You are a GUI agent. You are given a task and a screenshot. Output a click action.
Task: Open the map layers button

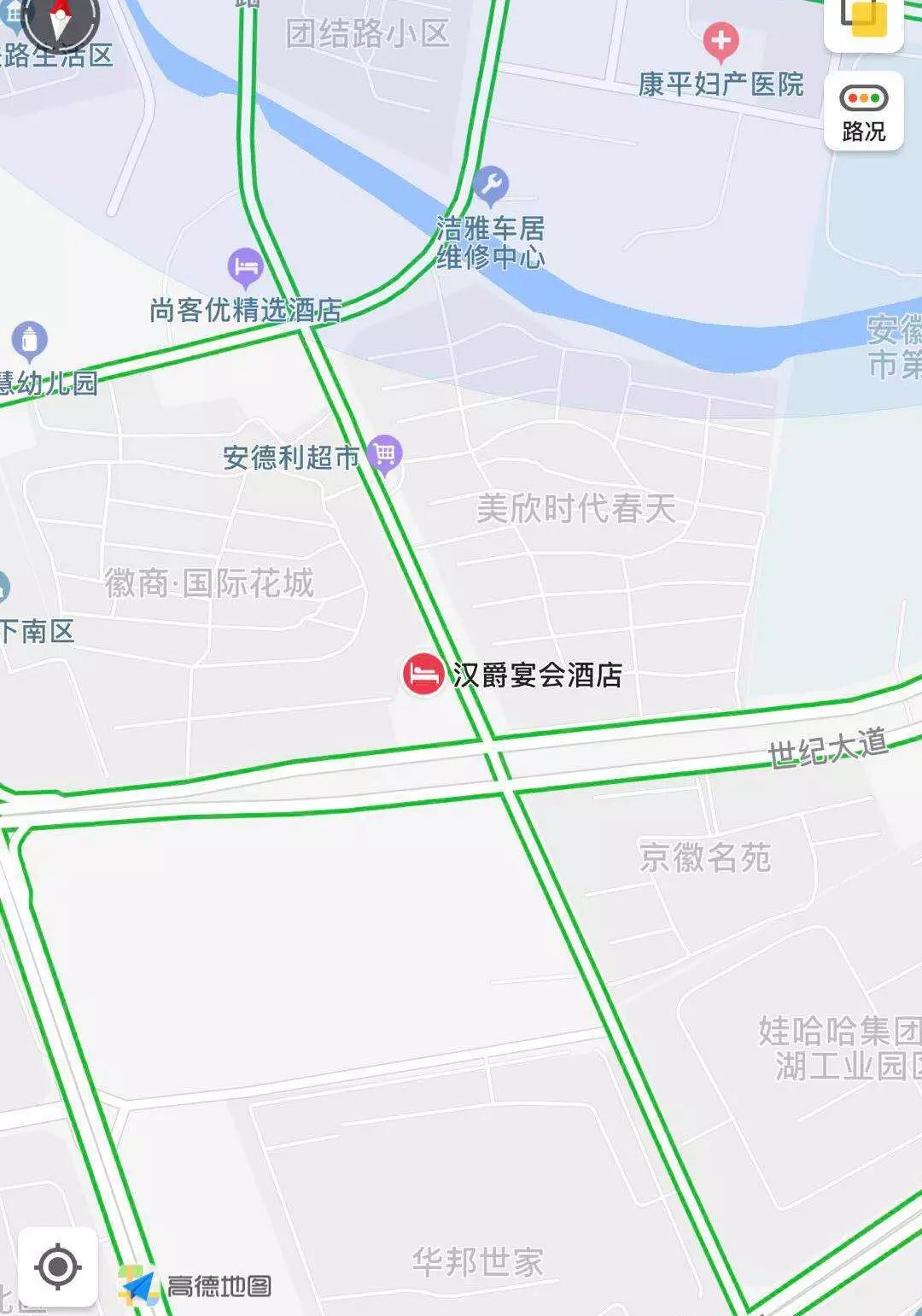tap(864, 20)
